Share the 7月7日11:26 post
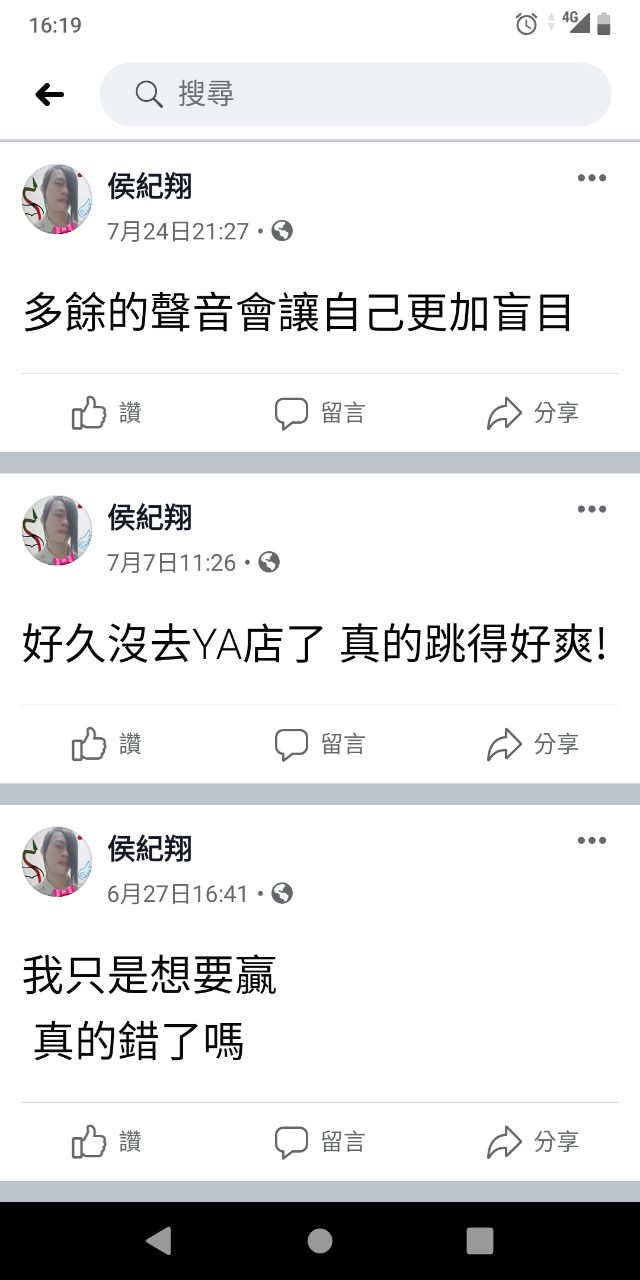The width and height of the screenshot is (640, 1280). pyautogui.click(x=532, y=744)
